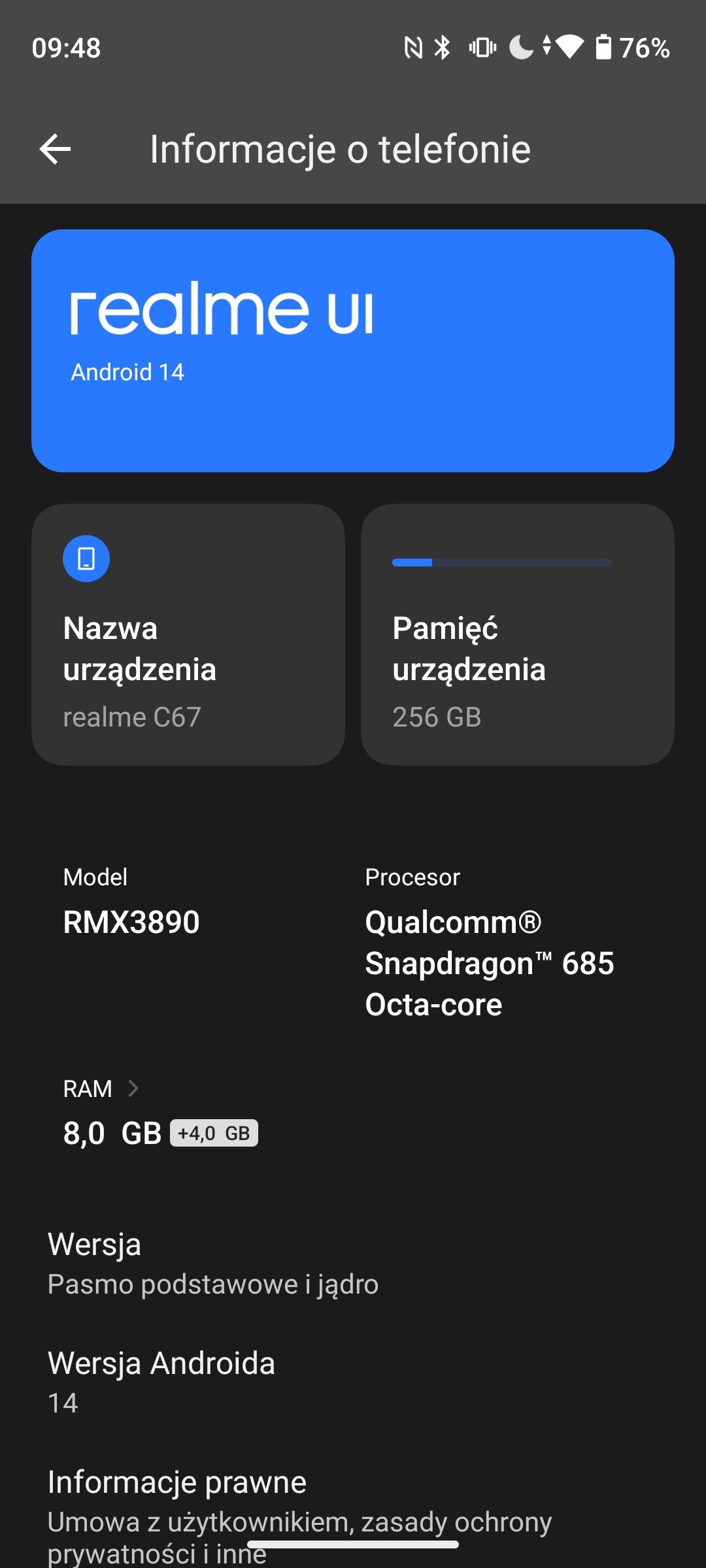Open the realme UI Android 14 banner
The image size is (706, 1568).
pos(353,350)
